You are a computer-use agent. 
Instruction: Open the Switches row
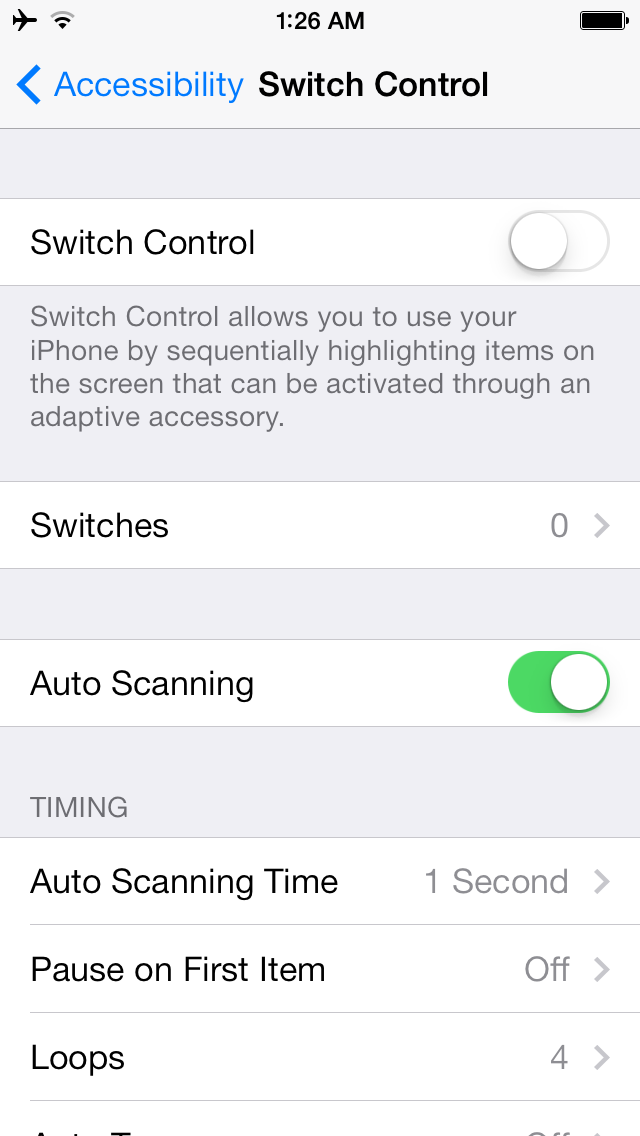(320, 526)
